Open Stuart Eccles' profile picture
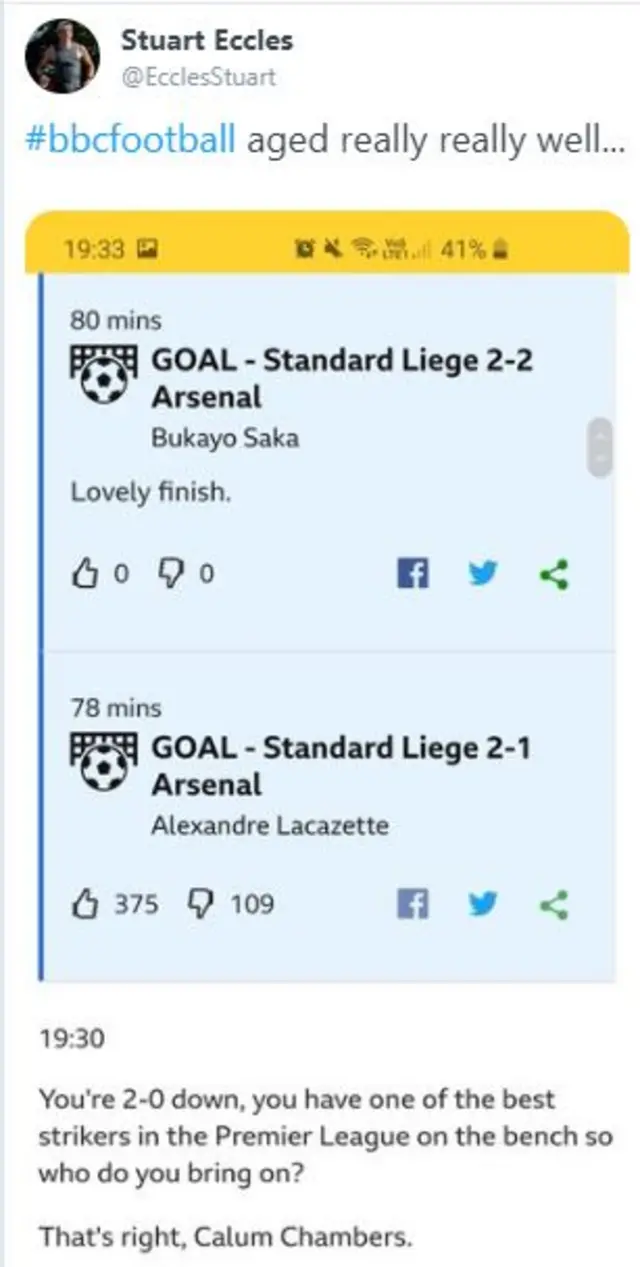 [62, 56]
